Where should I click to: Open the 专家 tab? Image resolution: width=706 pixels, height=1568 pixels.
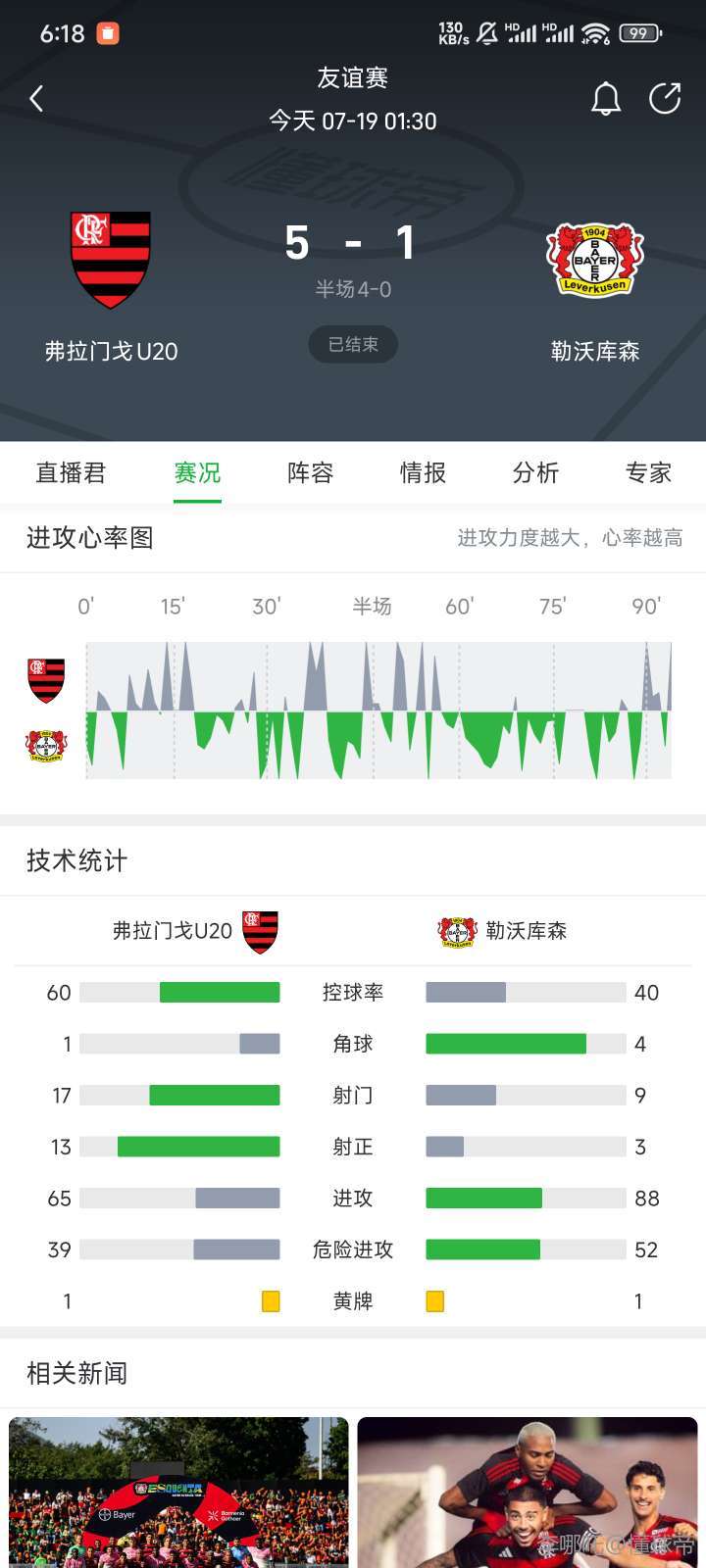648,472
